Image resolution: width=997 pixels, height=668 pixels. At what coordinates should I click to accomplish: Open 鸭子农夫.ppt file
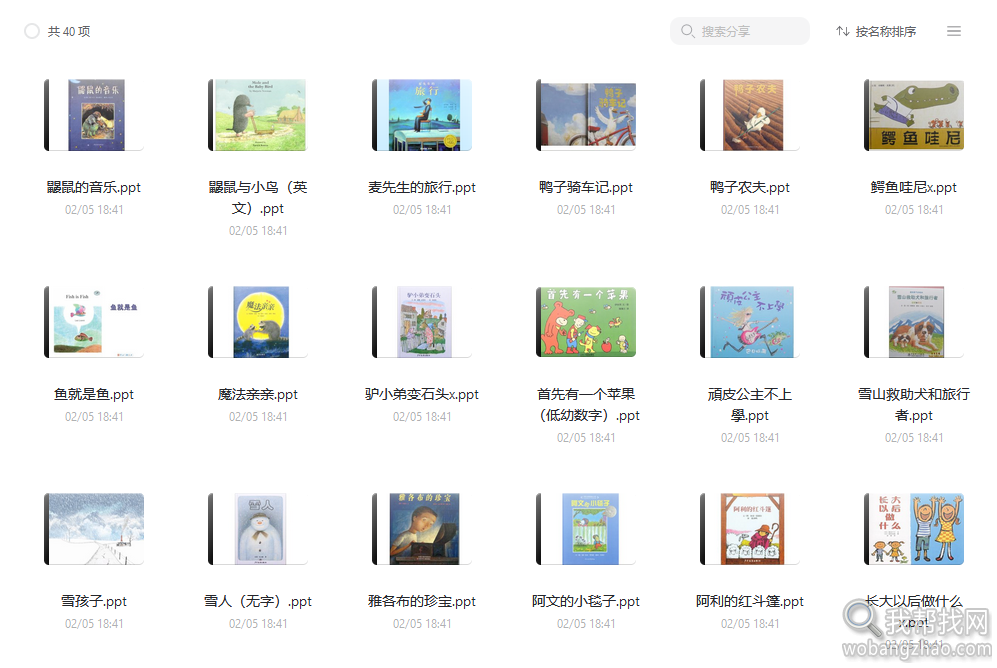tap(750, 115)
